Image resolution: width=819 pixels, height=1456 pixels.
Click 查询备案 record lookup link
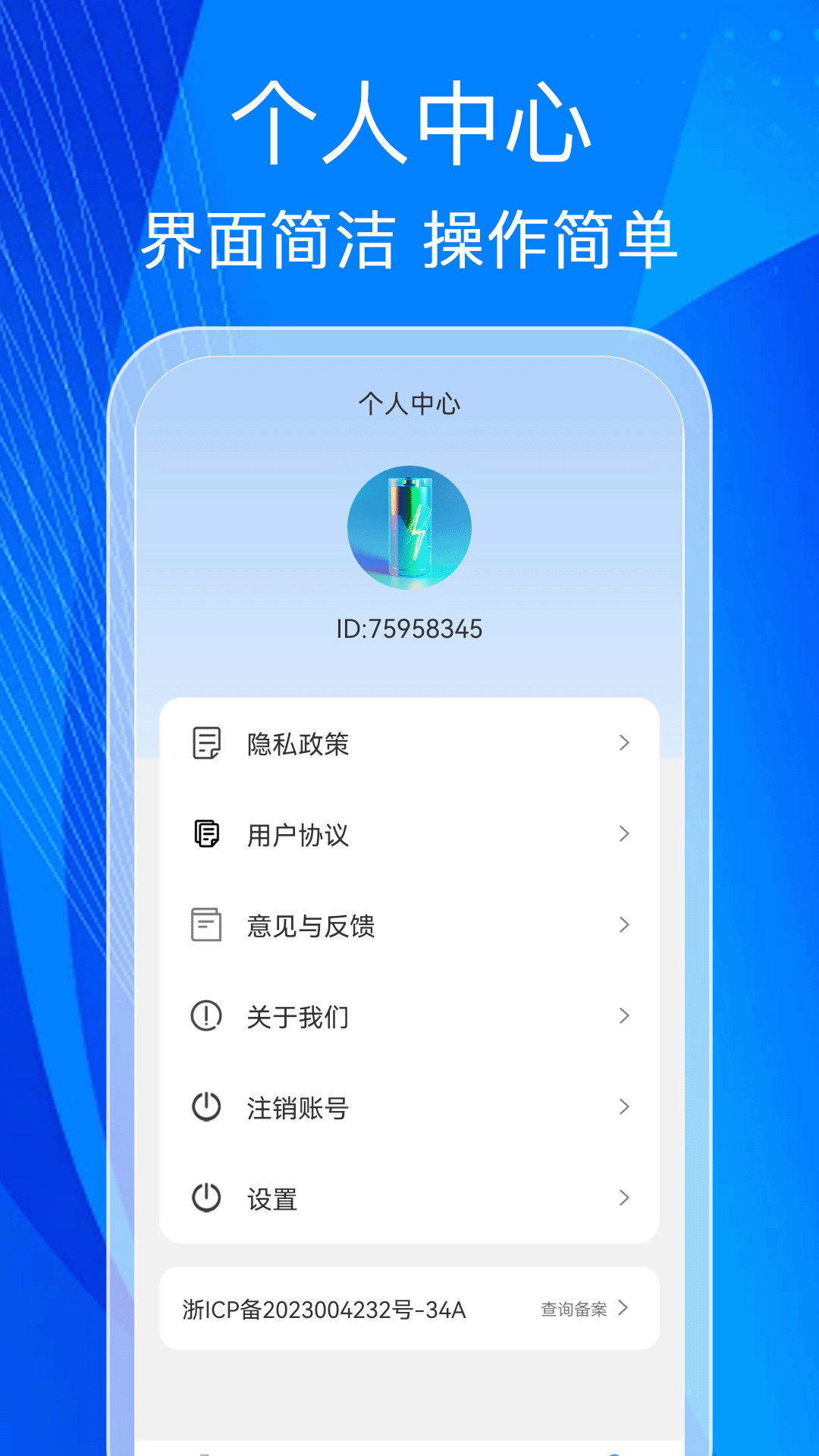pos(573,1308)
